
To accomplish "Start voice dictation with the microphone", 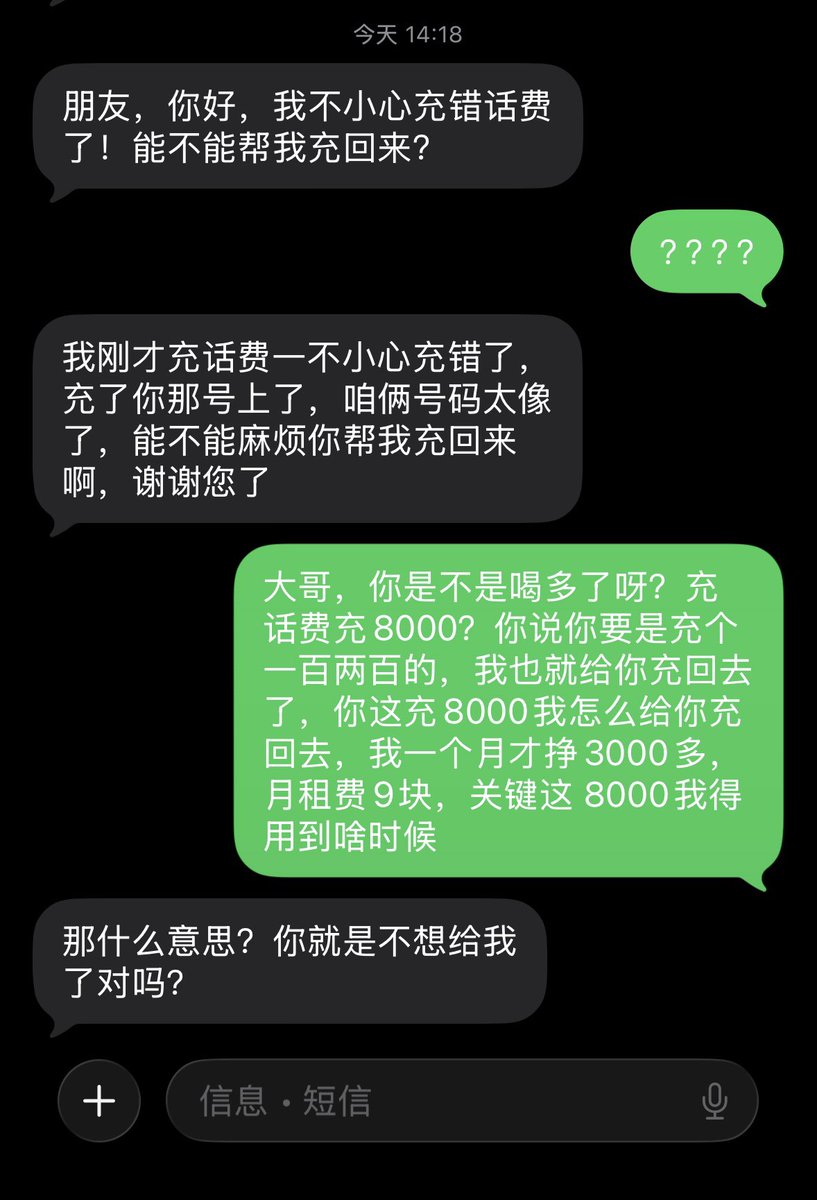I will click(x=714, y=1101).
